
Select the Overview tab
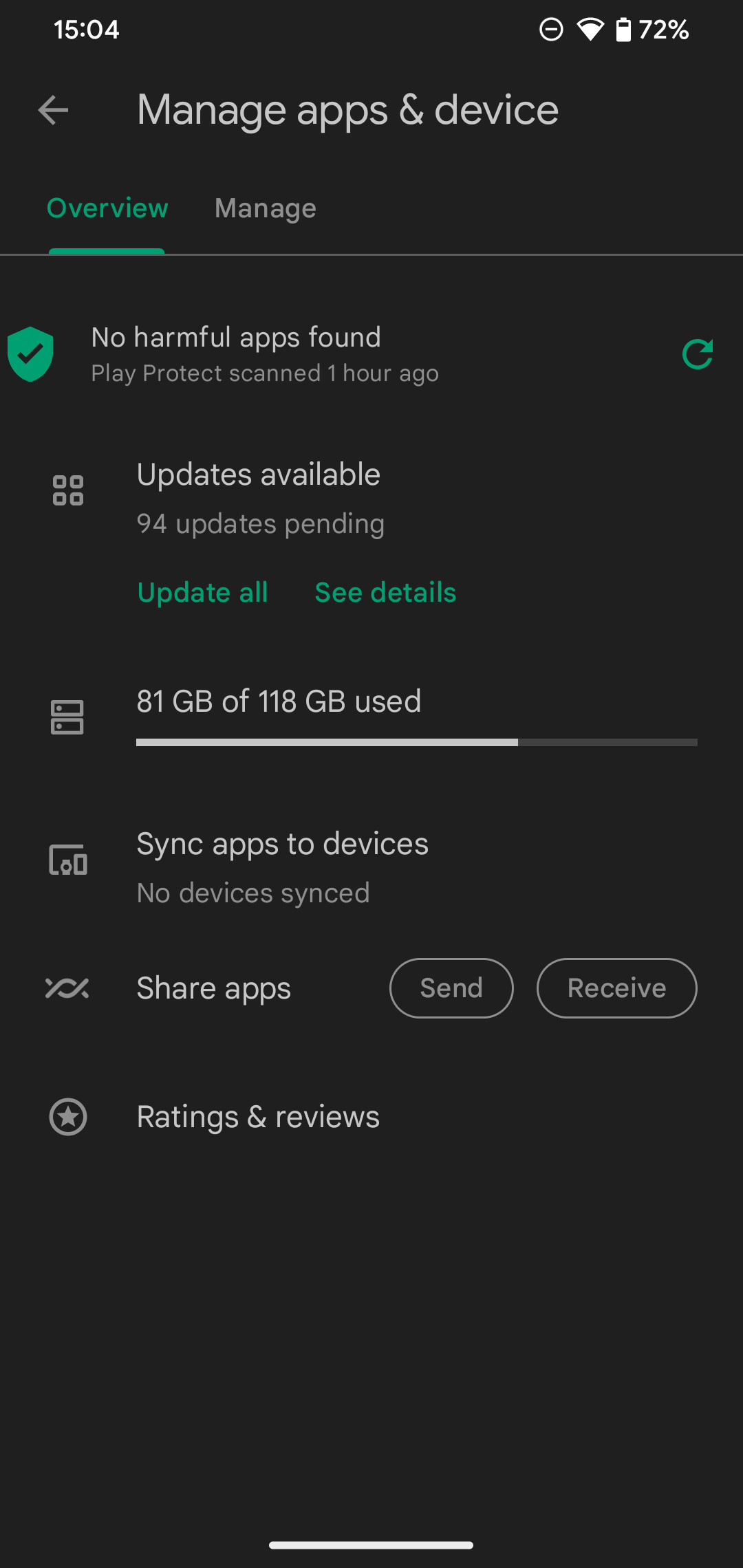coord(107,208)
